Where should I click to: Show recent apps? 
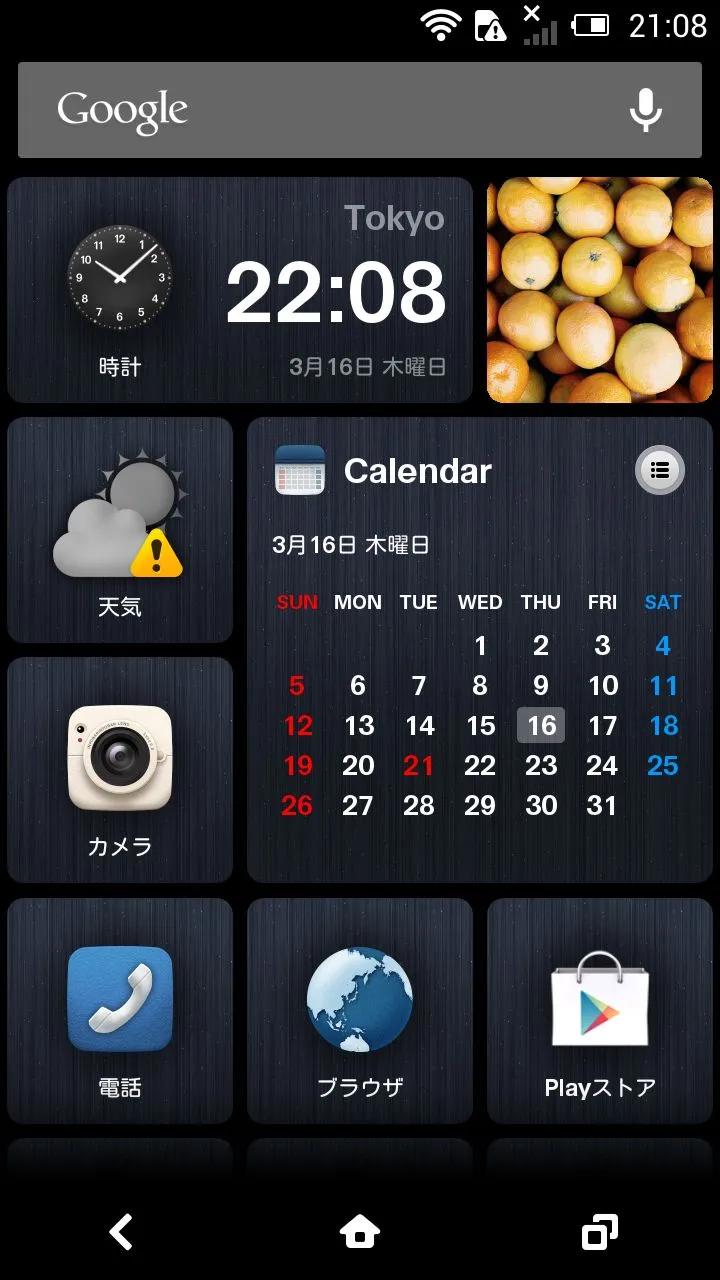[x=599, y=1232]
